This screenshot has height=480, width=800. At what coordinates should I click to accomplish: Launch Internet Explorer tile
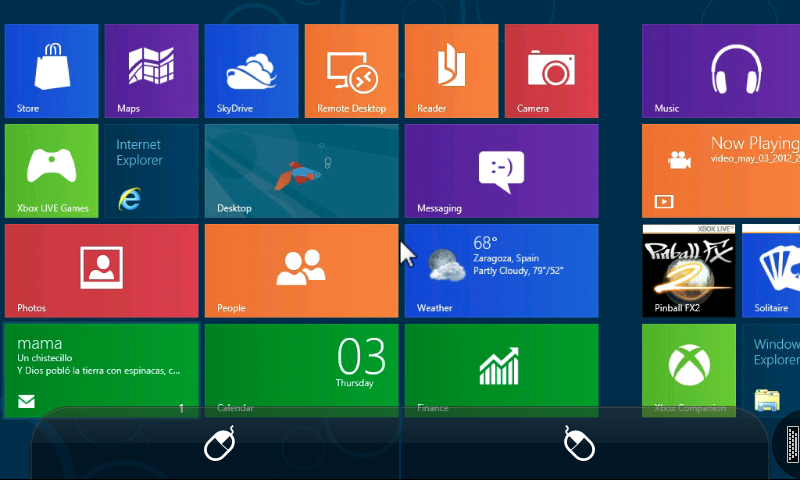point(151,171)
